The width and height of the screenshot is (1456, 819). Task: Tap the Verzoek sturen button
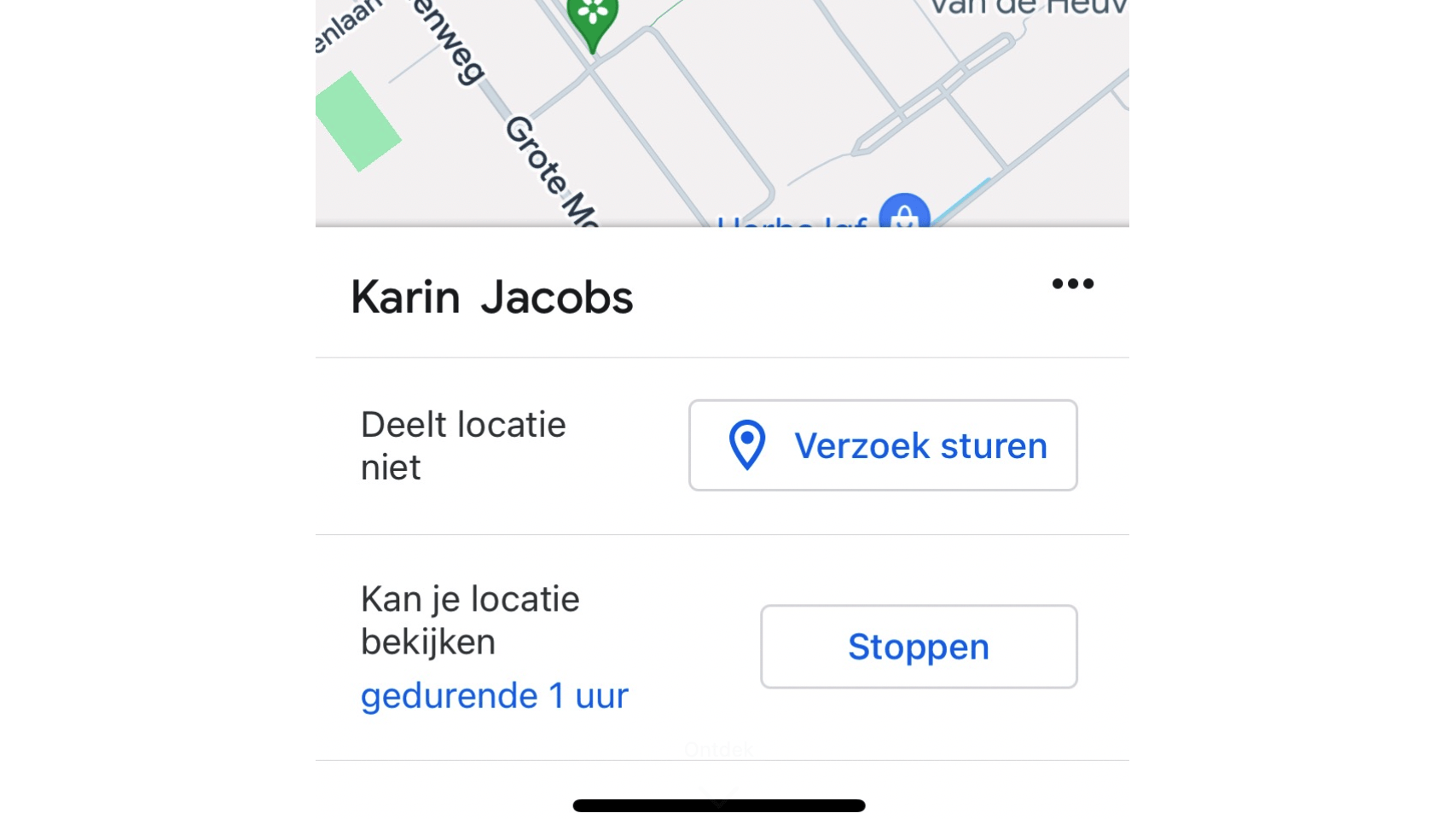tap(883, 445)
